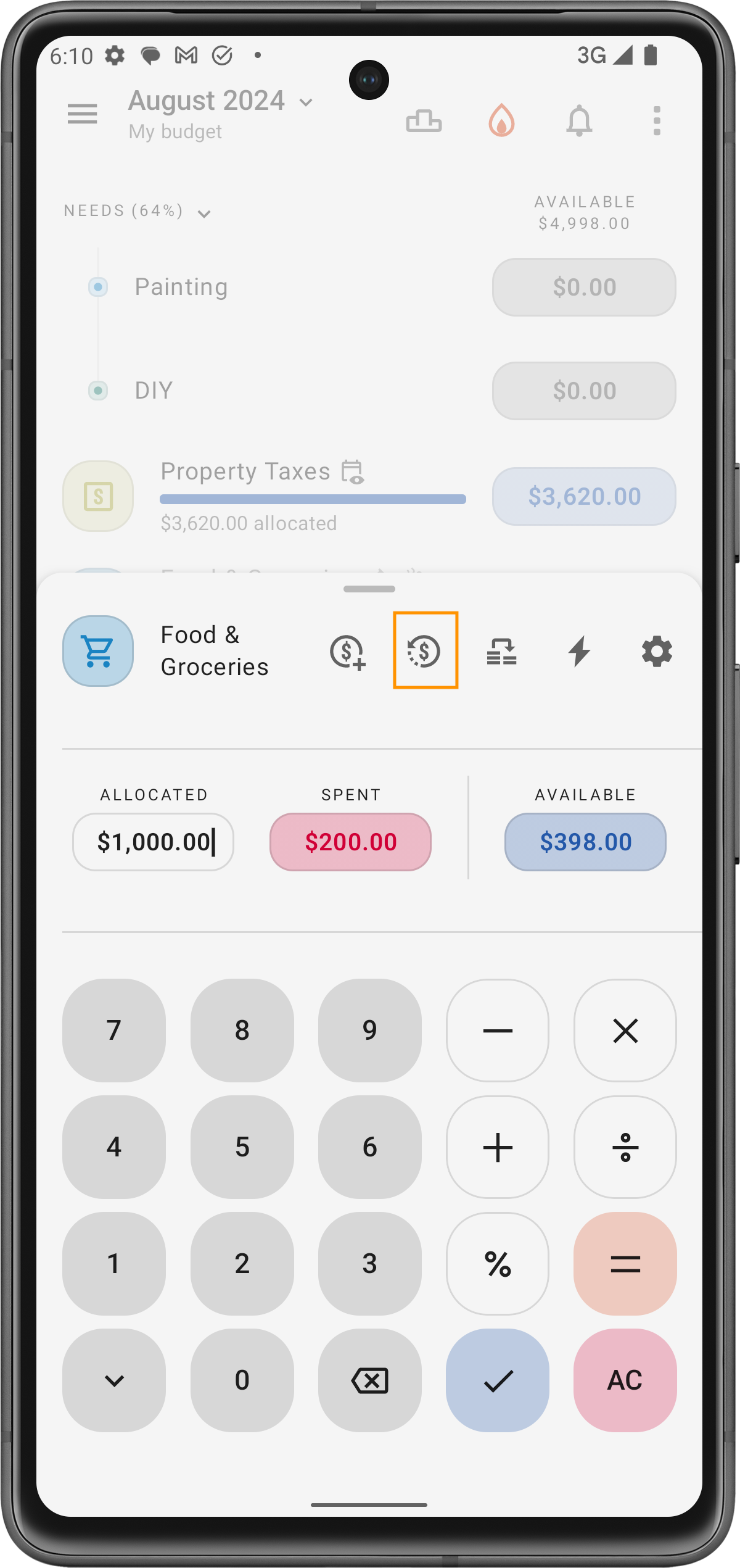Viewport: 740px width, 1568px height.
Task: Tap the Food & Groceries cart icon
Action: [x=98, y=652]
